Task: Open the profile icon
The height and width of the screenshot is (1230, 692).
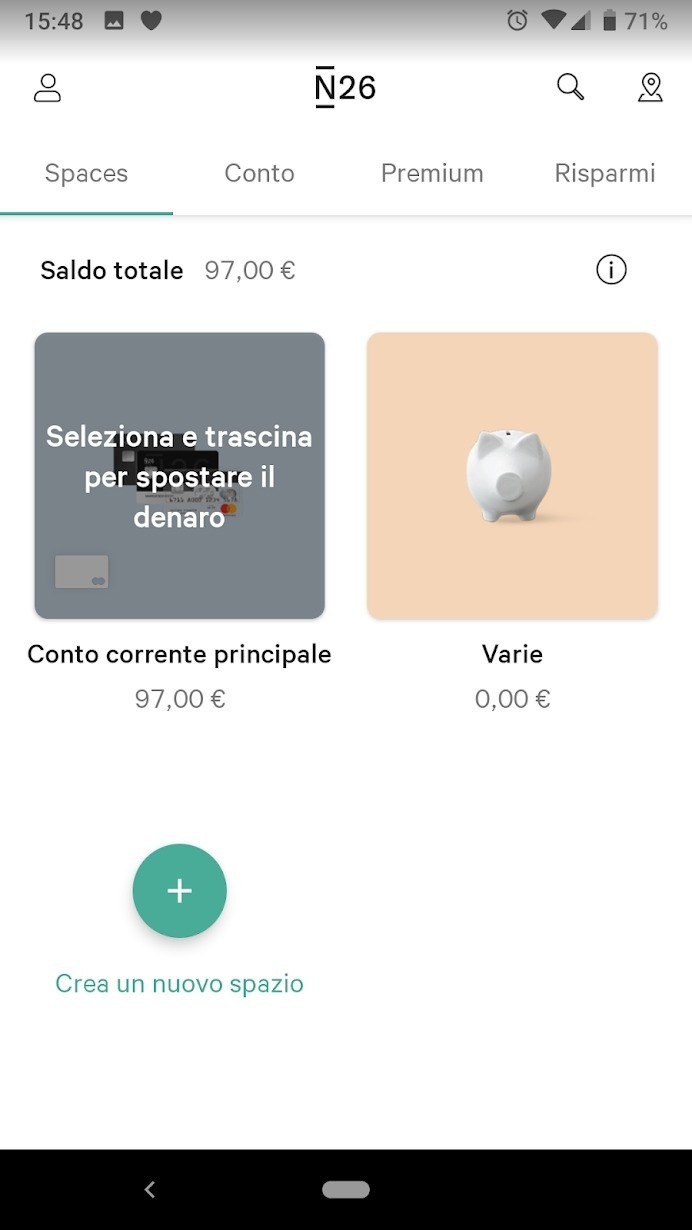Action: point(47,88)
